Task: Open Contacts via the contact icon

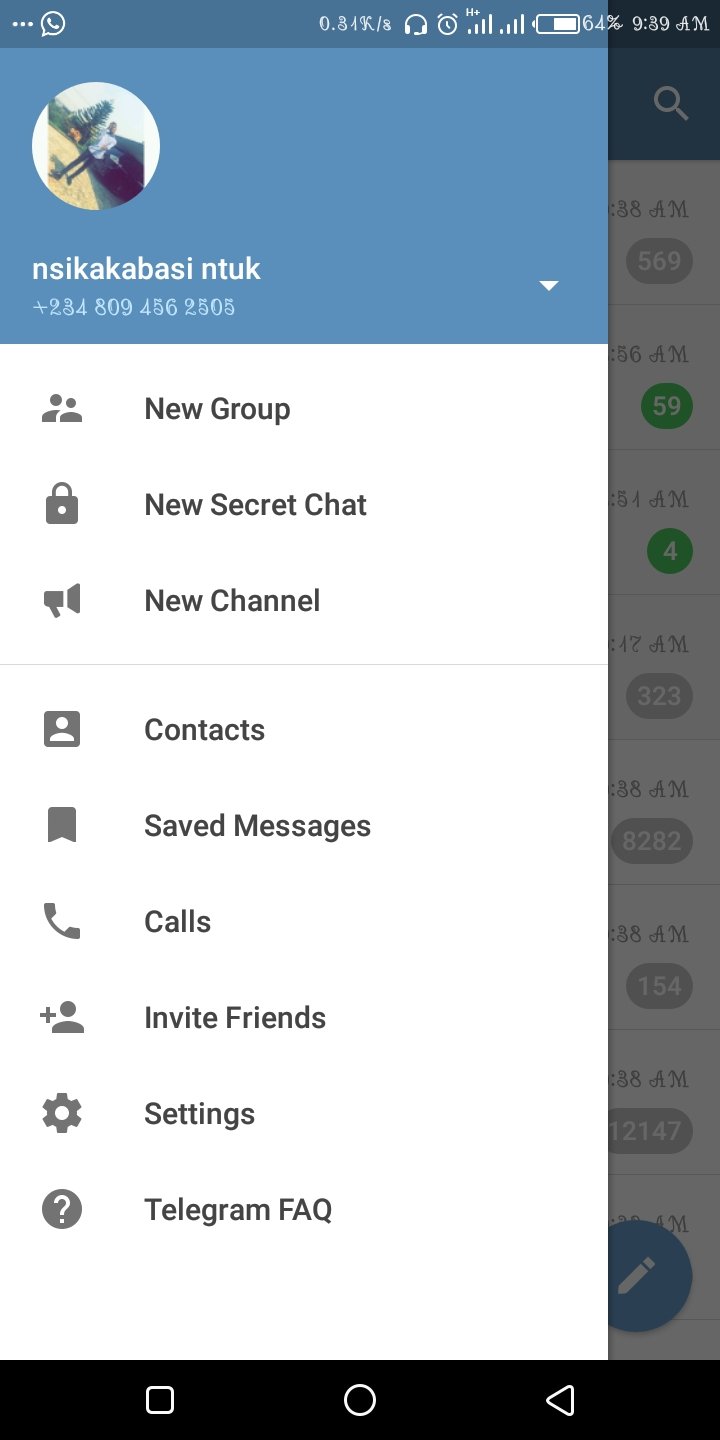Action: (61, 728)
